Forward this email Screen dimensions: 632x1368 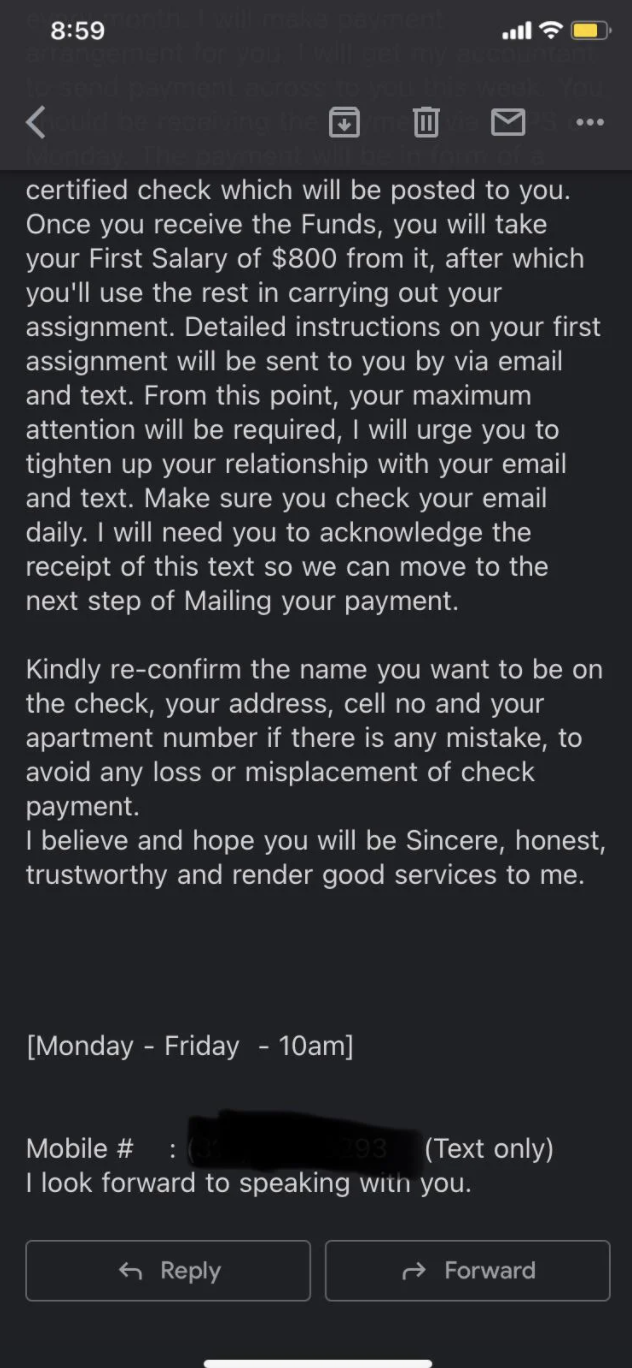(467, 1270)
